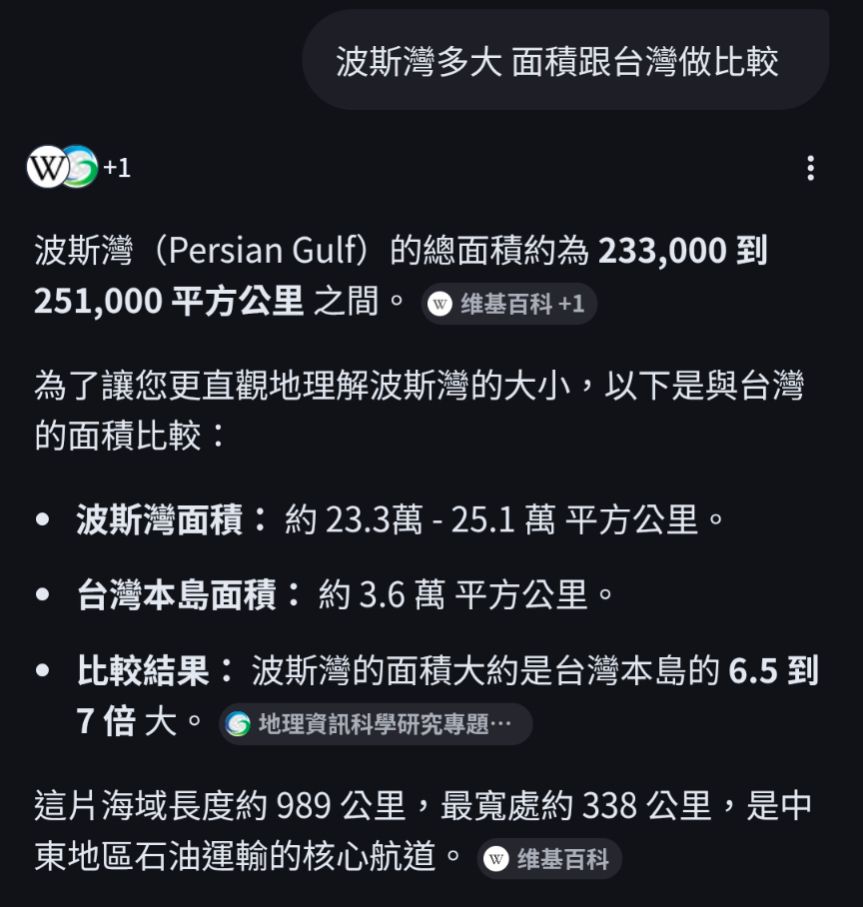The width and height of the screenshot is (863, 907).
Task: Open the 維基百科 +1 citation chip
Action: coord(509,304)
